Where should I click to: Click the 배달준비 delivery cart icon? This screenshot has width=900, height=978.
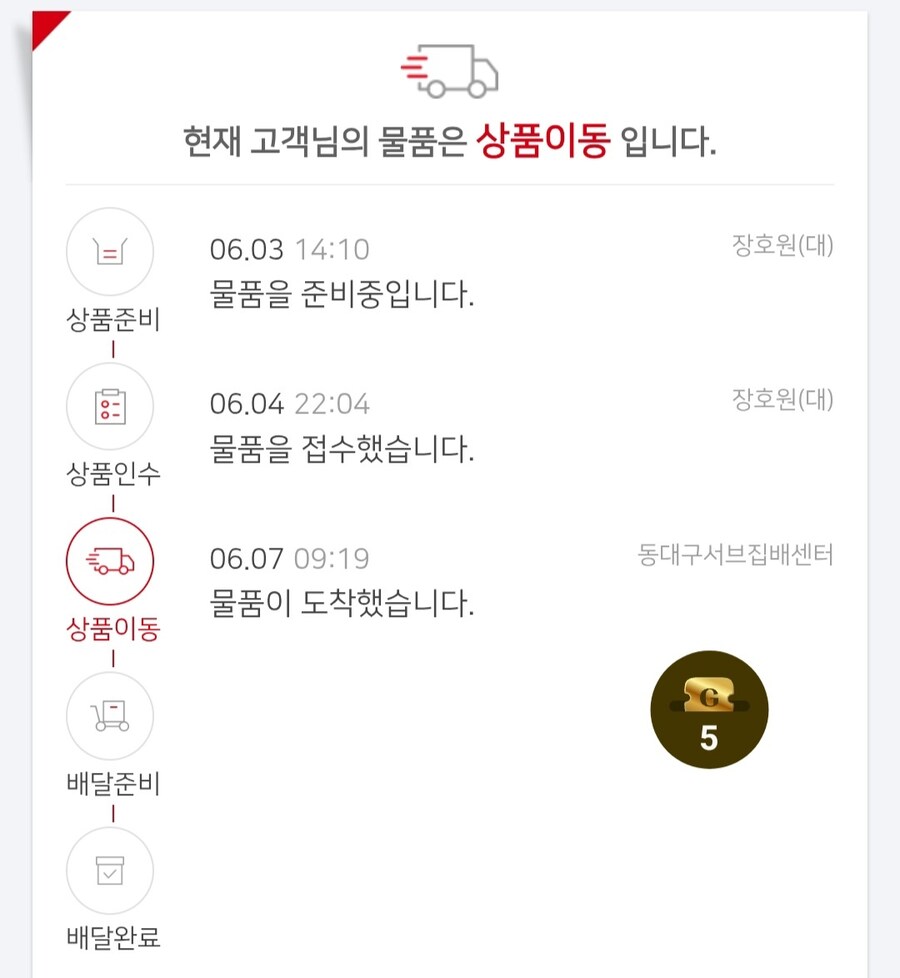coord(110,716)
